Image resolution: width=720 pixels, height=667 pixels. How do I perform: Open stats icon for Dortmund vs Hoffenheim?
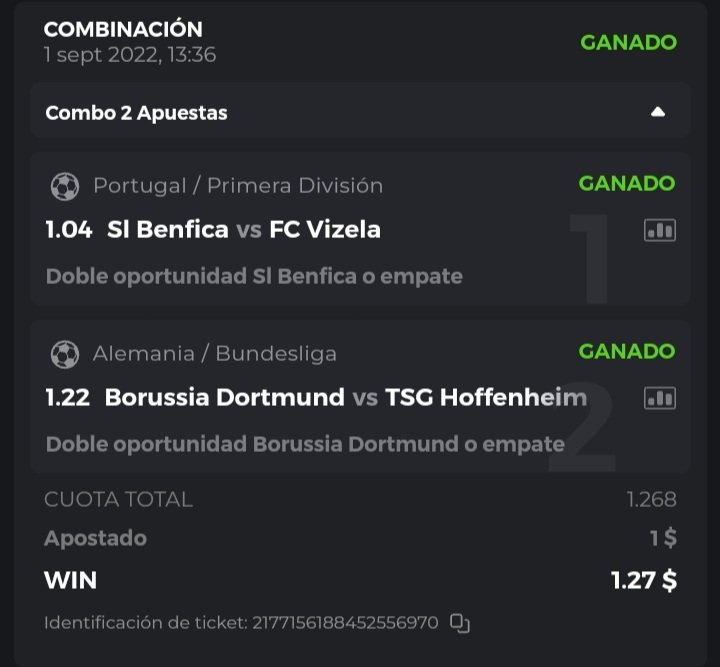(x=659, y=398)
